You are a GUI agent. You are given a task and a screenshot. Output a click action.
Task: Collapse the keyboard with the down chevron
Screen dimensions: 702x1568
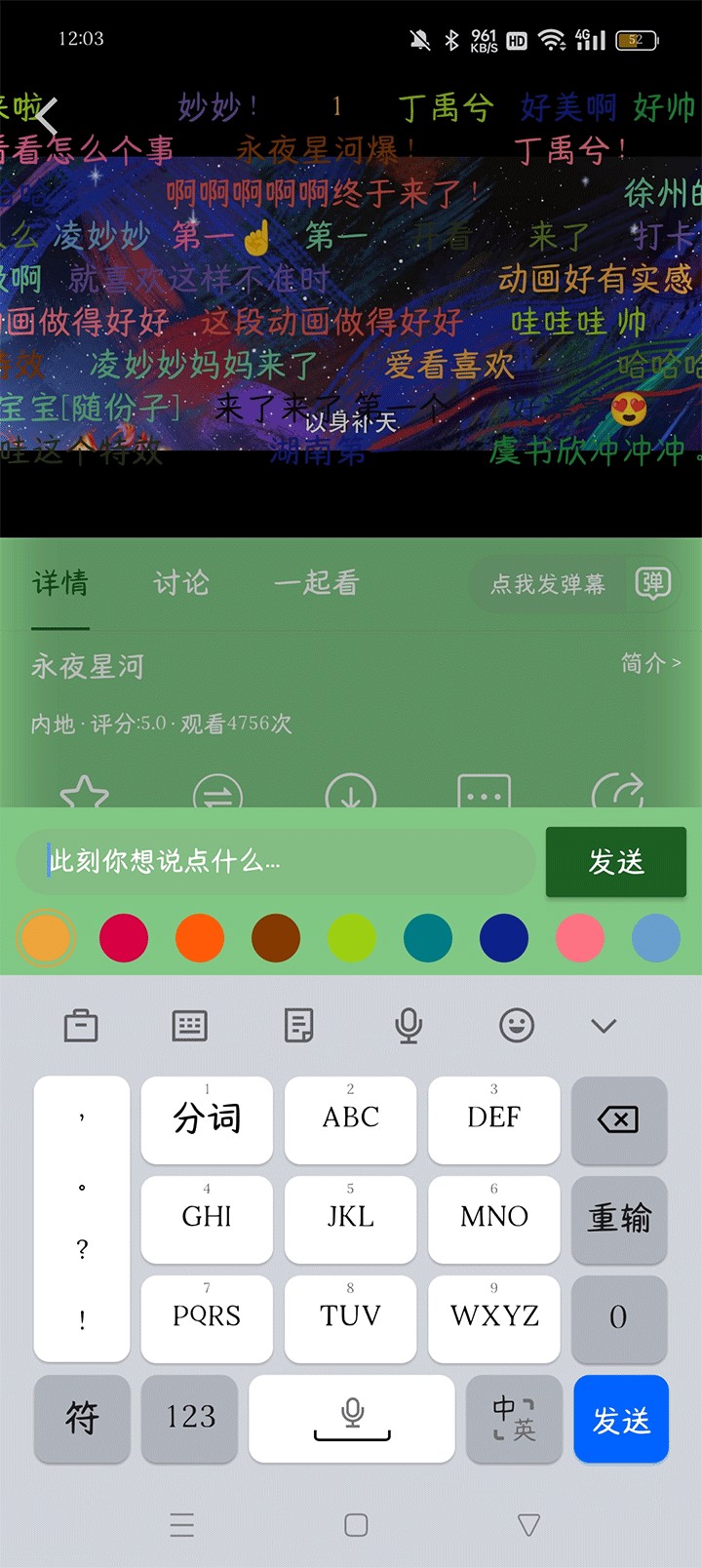click(x=604, y=1026)
